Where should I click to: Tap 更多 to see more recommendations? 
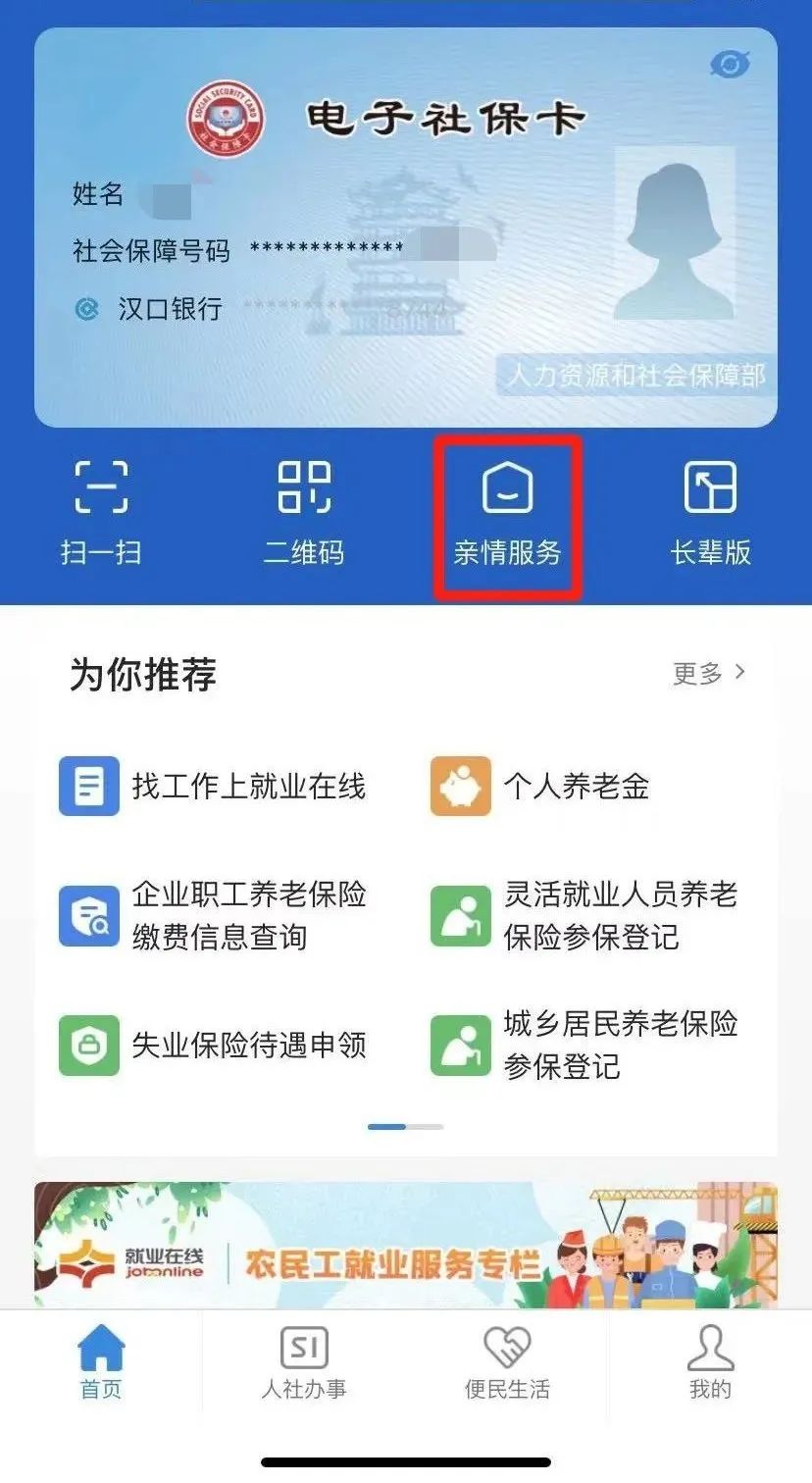pos(708,673)
